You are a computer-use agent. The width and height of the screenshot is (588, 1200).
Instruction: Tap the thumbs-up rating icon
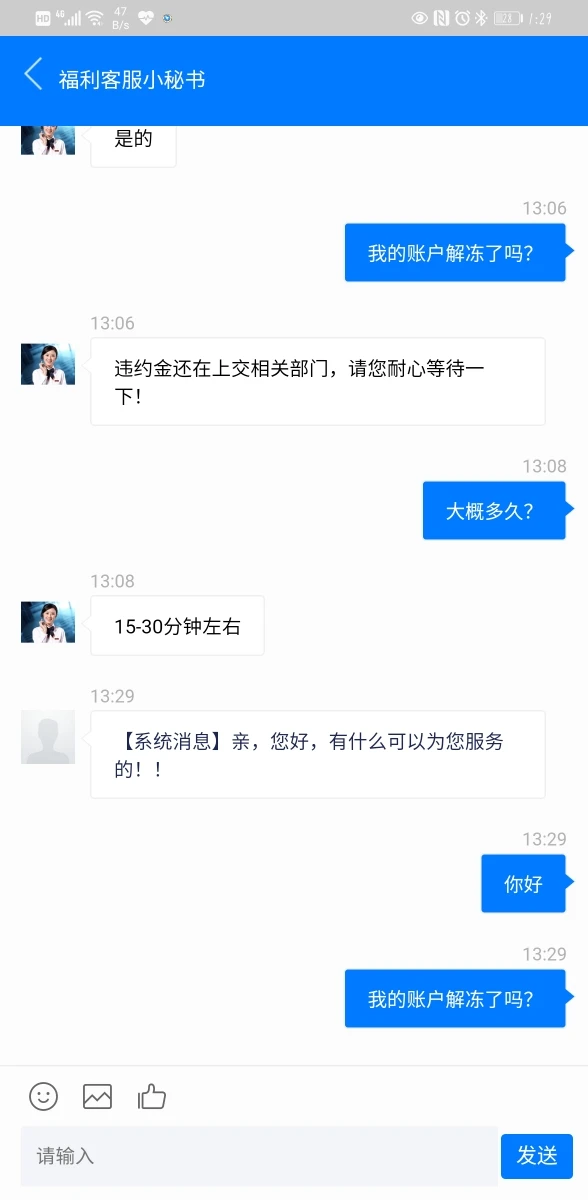(x=152, y=1096)
